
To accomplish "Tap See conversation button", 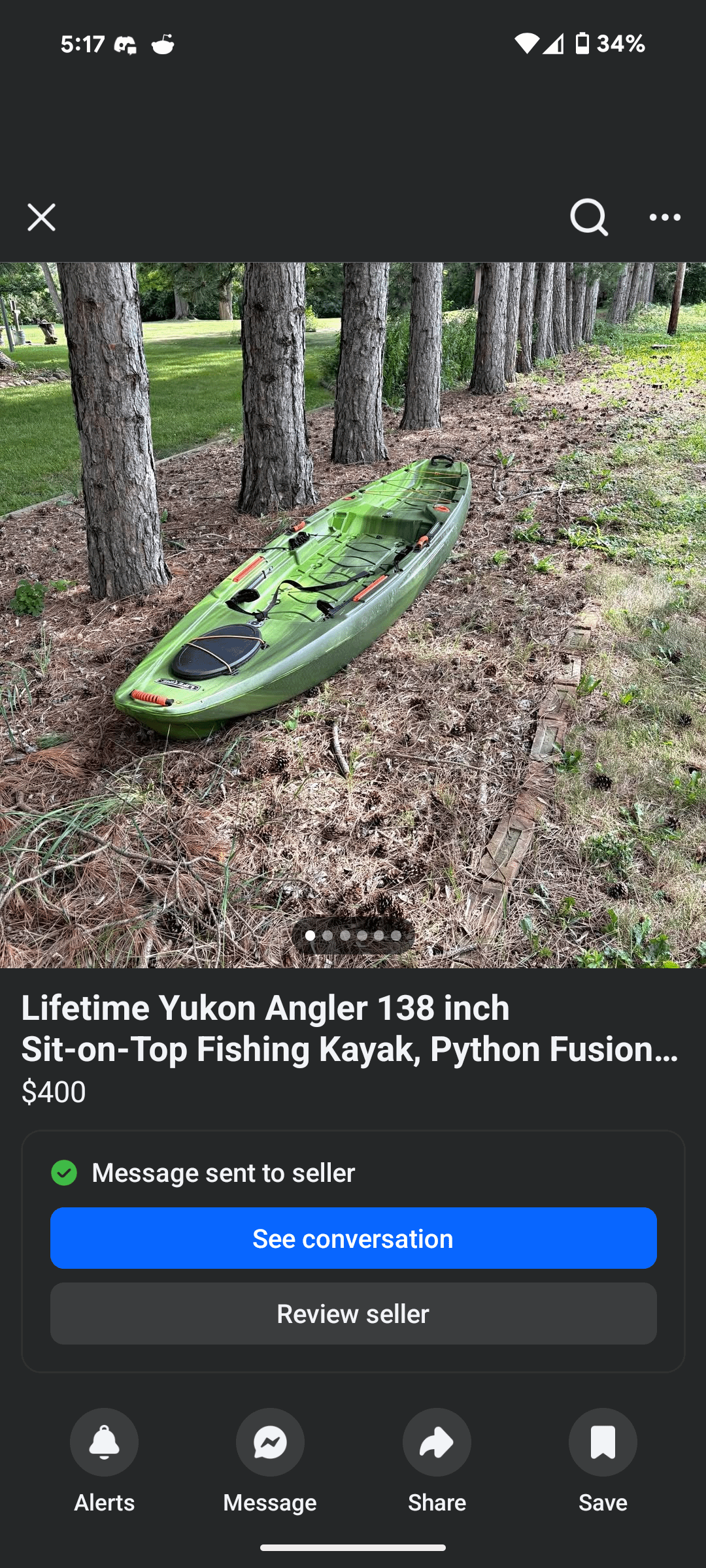I will (353, 1238).
